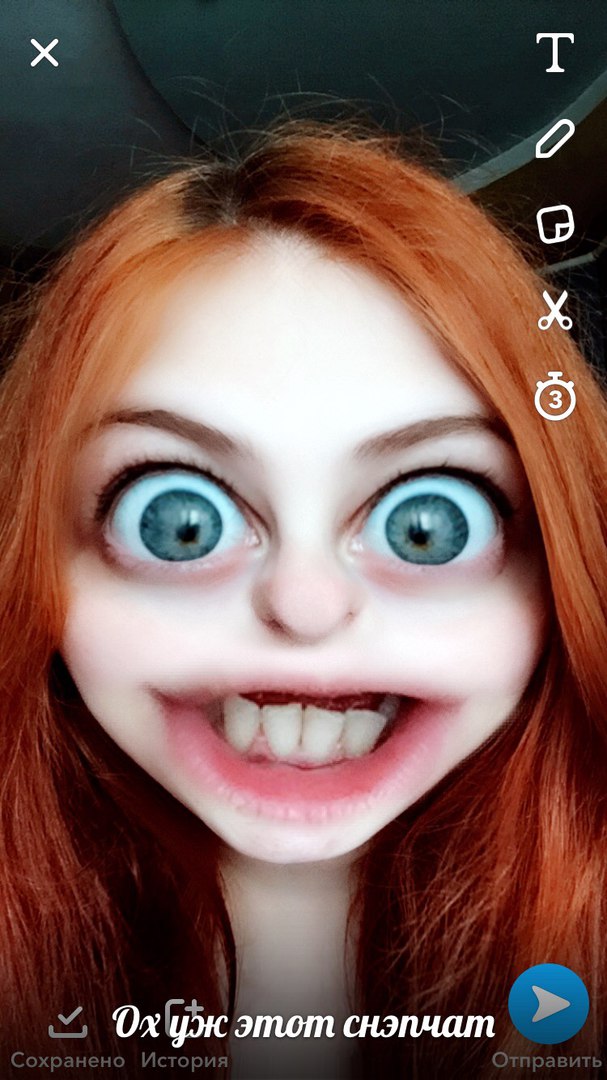Open the sticker picker
The width and height of the screenshot is (607, 1080).
[x=555, y=225]
